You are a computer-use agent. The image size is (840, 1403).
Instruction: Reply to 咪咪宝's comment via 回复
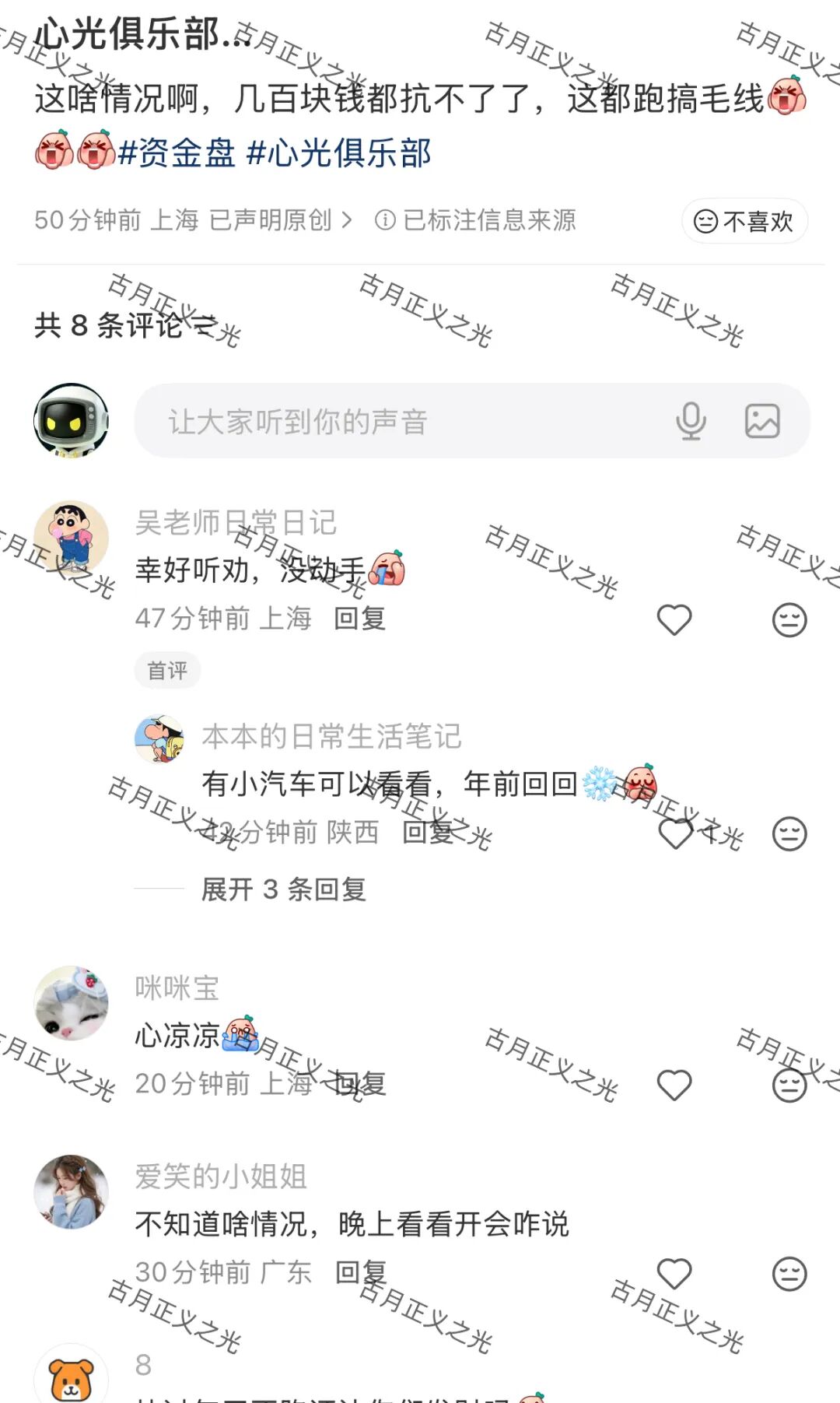[359, 1083]
